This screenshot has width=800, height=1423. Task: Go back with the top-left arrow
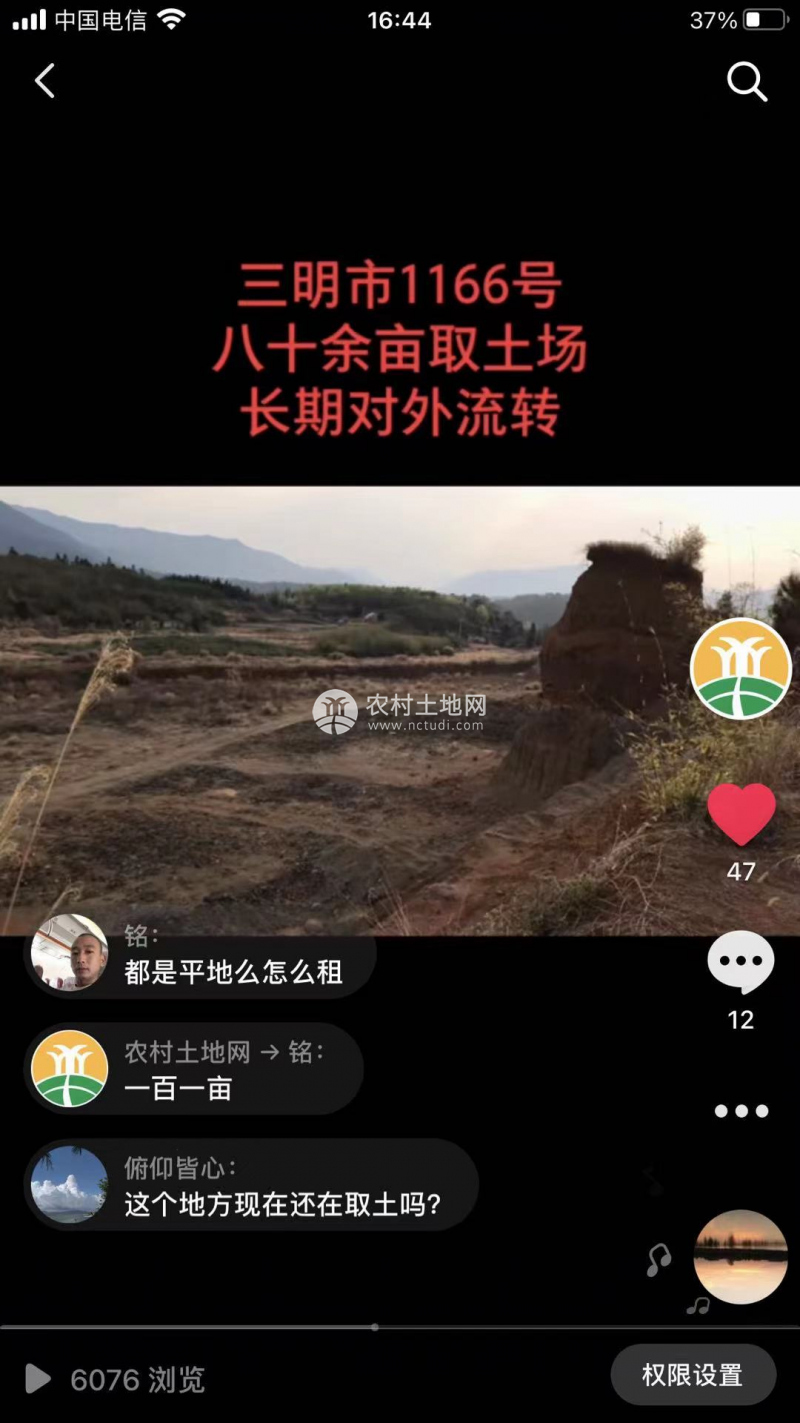click(45, 81)
